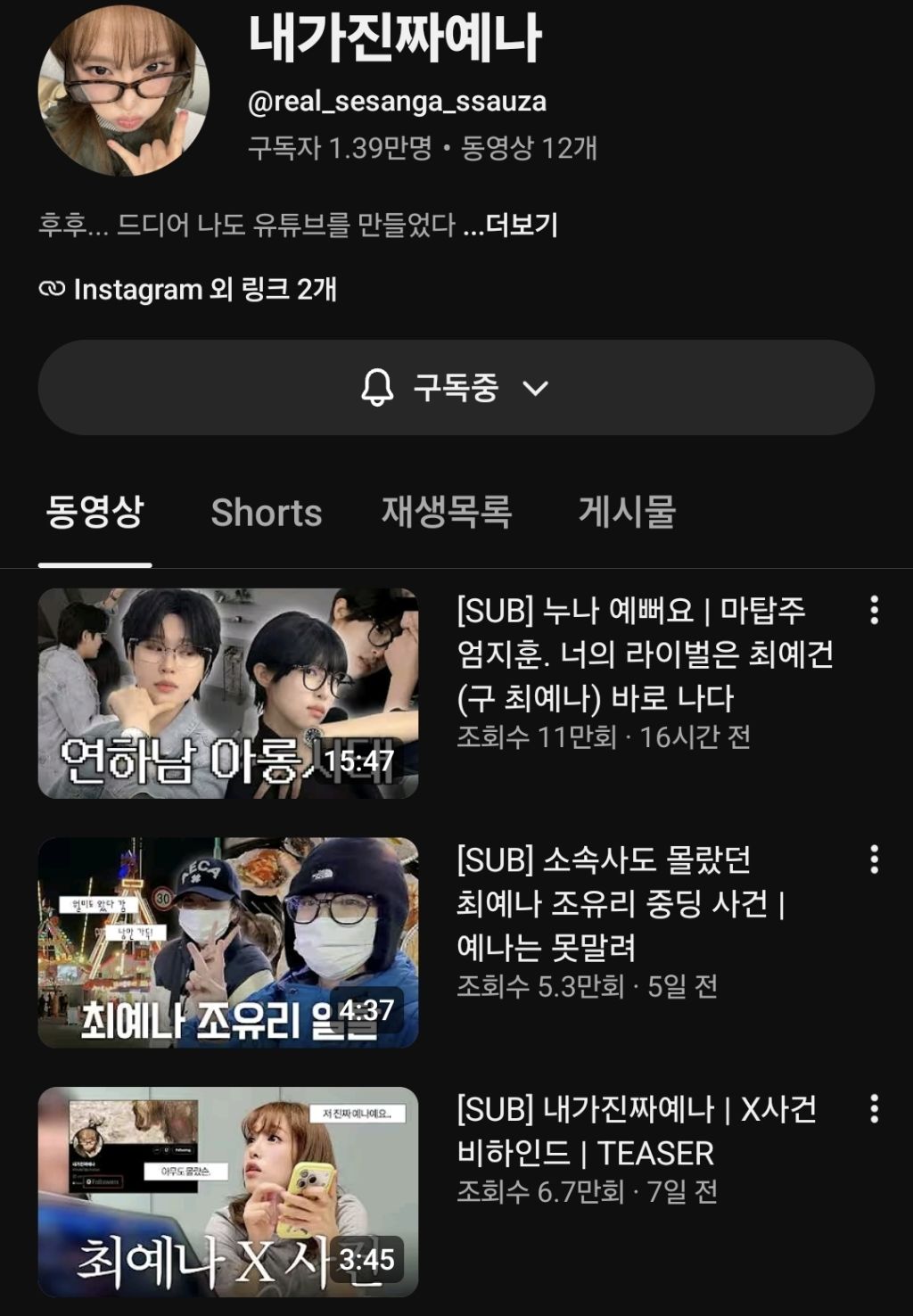Open the 구독중 subscription dropdown
The image size is (913, 1316).
tap(456, 388)
